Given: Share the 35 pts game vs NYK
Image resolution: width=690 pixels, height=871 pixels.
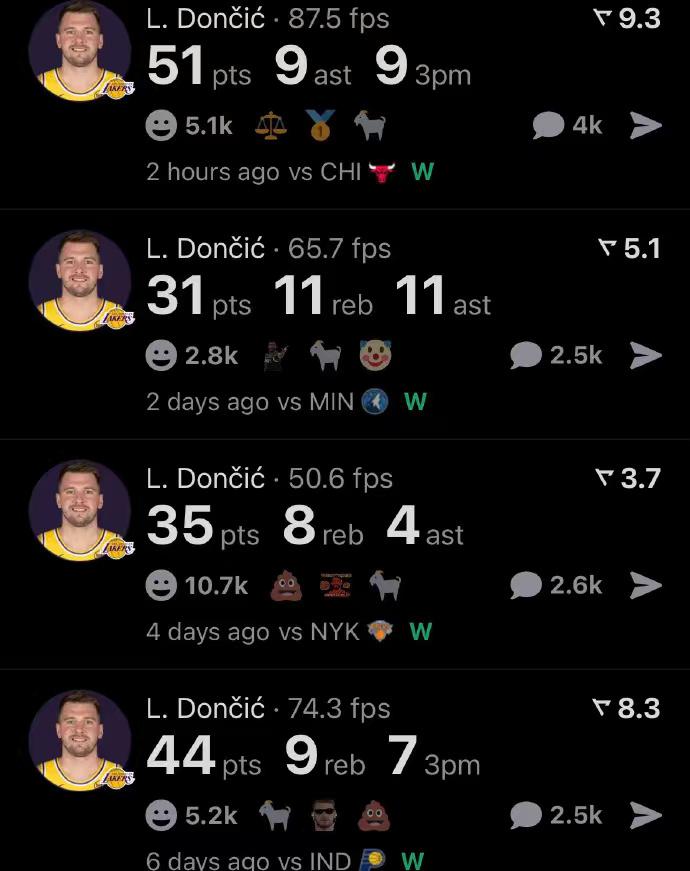Looking at the screenshot, I should (x=646, y=585).
